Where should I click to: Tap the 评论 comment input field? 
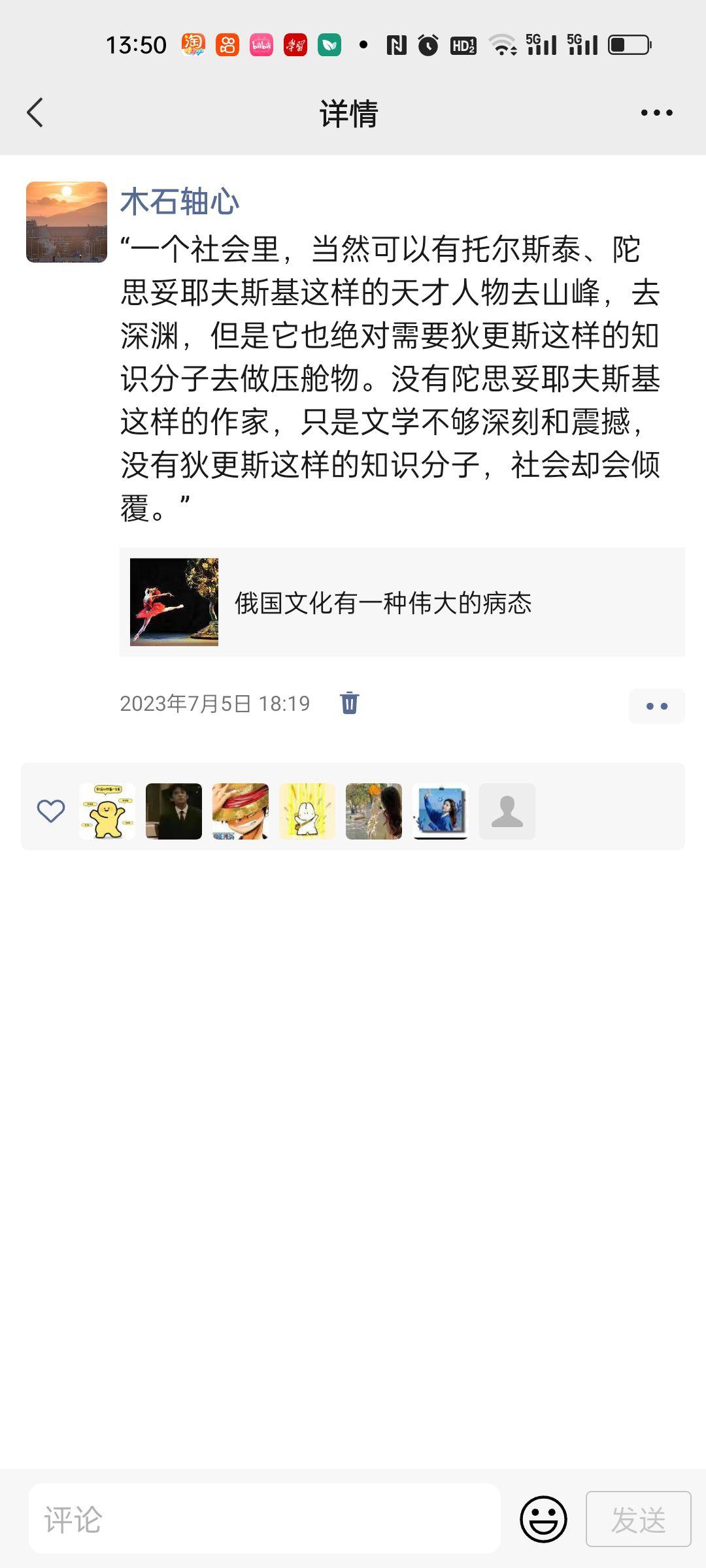(x=265, y=1518)
